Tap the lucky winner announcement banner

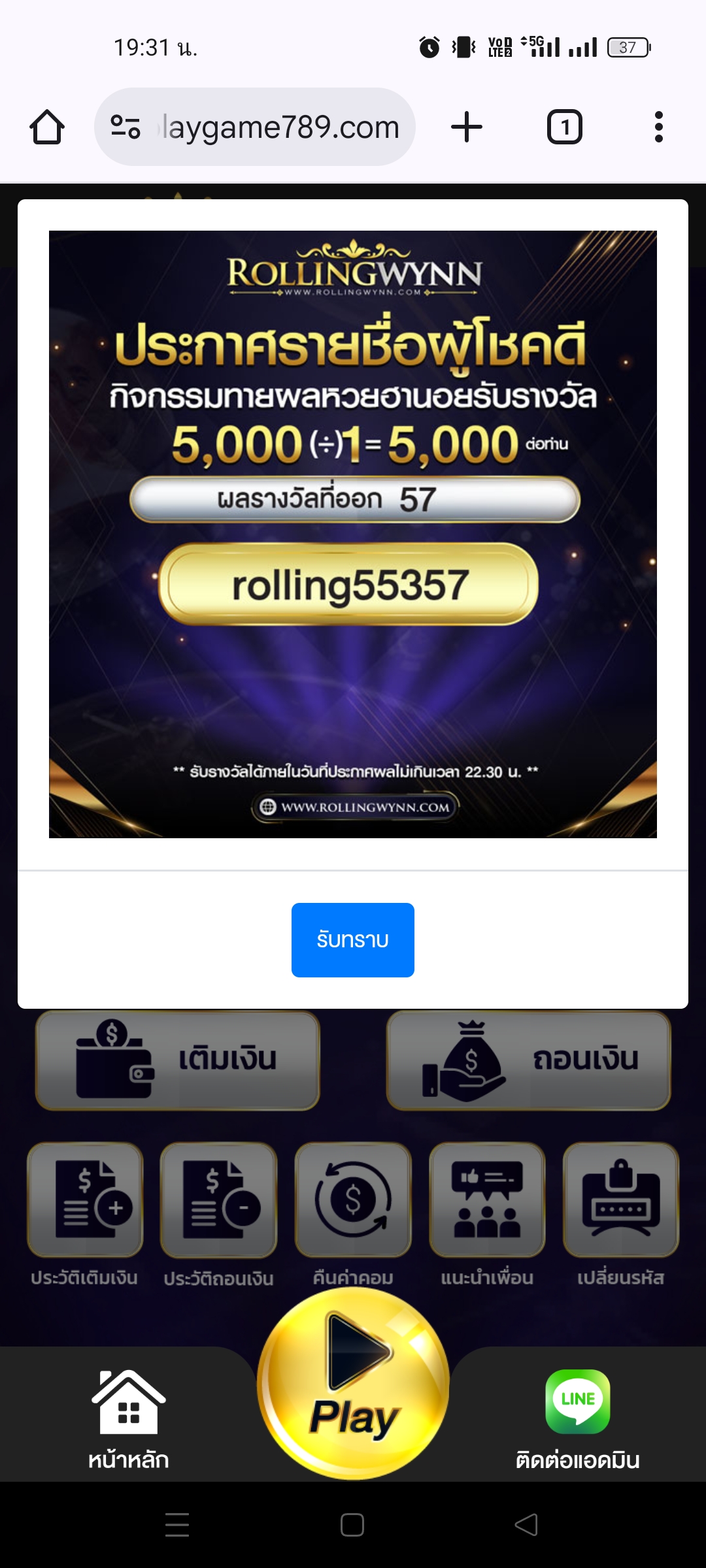click(x=353, y=534)
